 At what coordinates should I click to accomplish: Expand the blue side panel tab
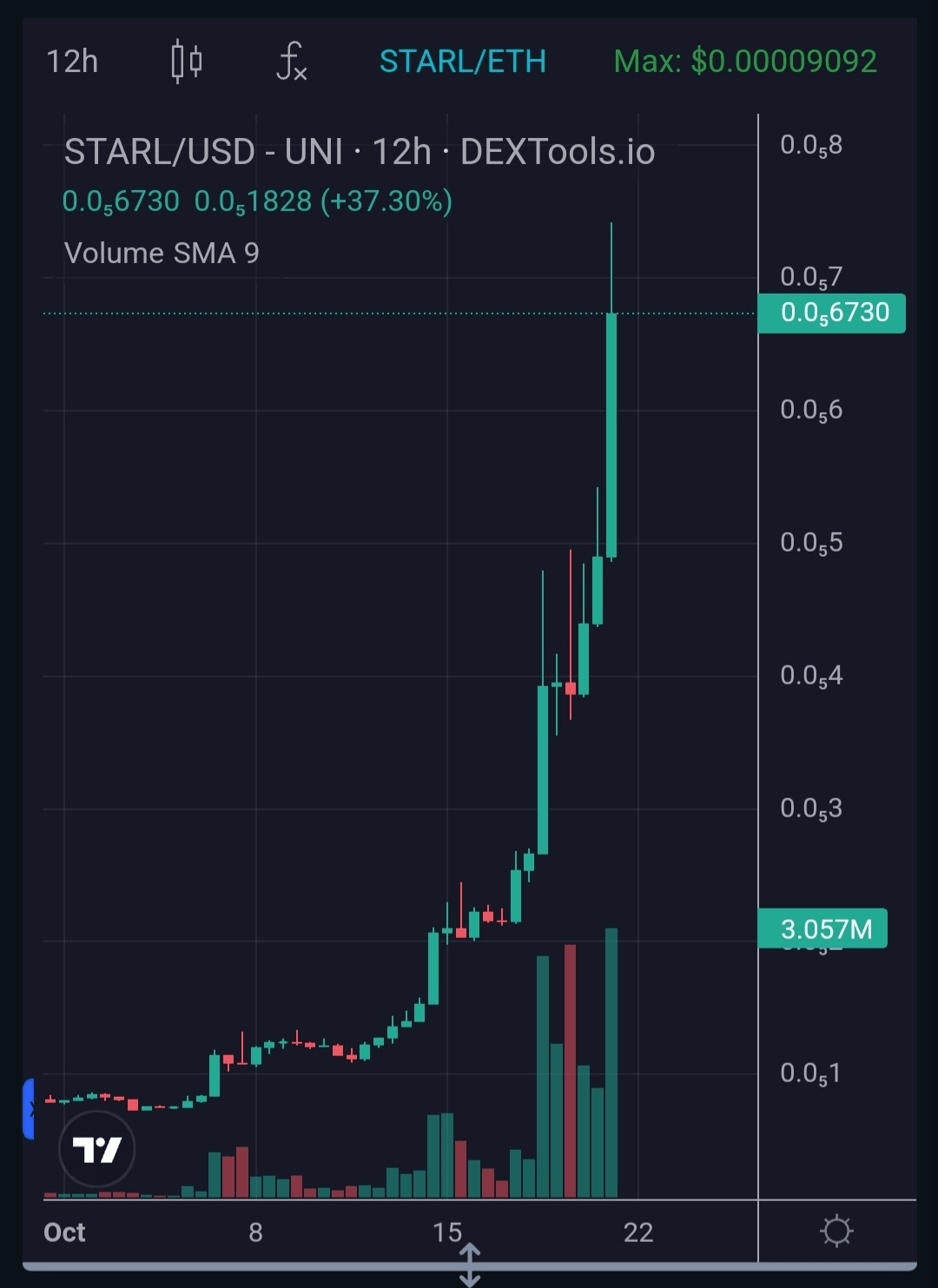[x=29, y=1109]
